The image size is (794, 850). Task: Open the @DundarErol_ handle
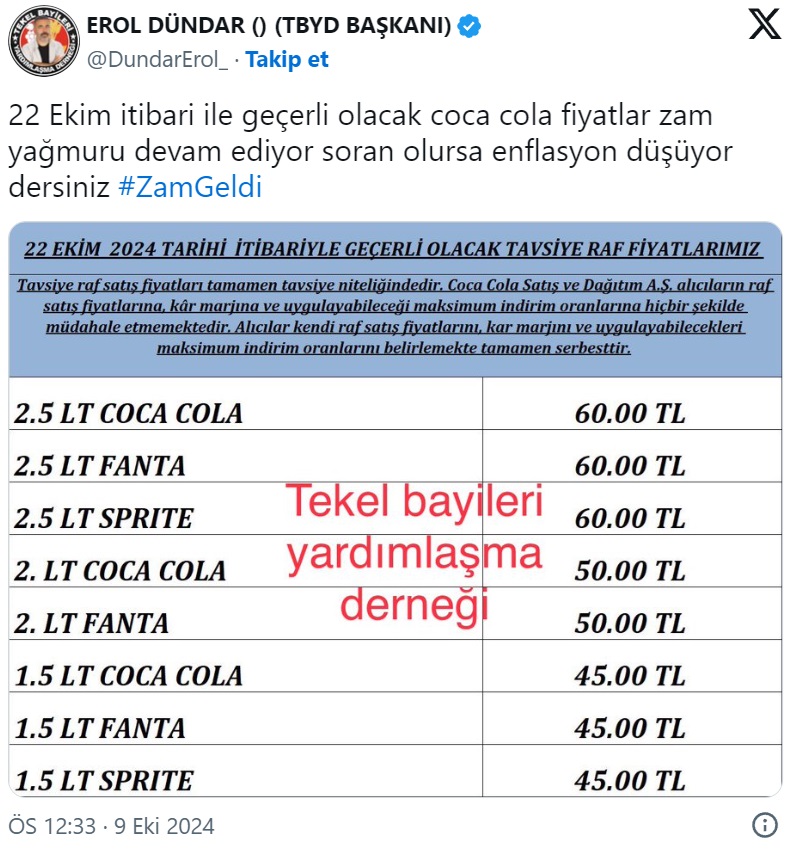tap(160, 59)
